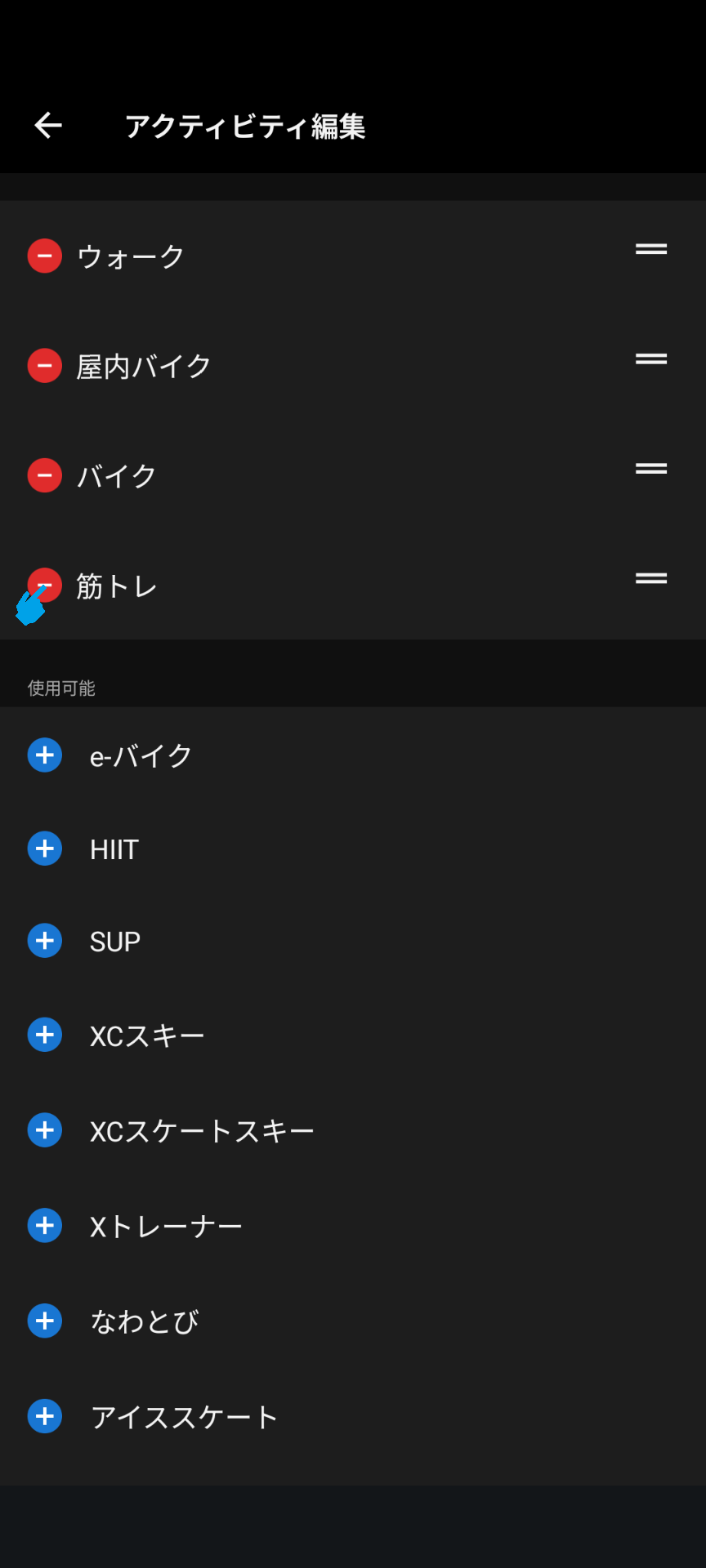This screenshot has height=1568, width=706.
Task: Add SUP using its plus icon
Action: (44, 940)
